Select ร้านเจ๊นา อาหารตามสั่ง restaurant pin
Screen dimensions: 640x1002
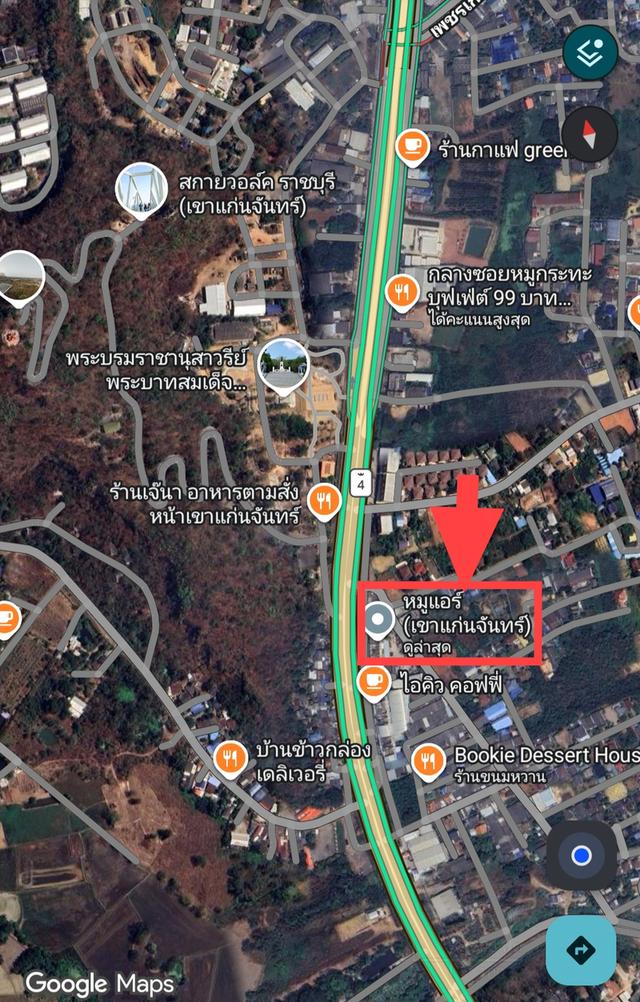323,499
